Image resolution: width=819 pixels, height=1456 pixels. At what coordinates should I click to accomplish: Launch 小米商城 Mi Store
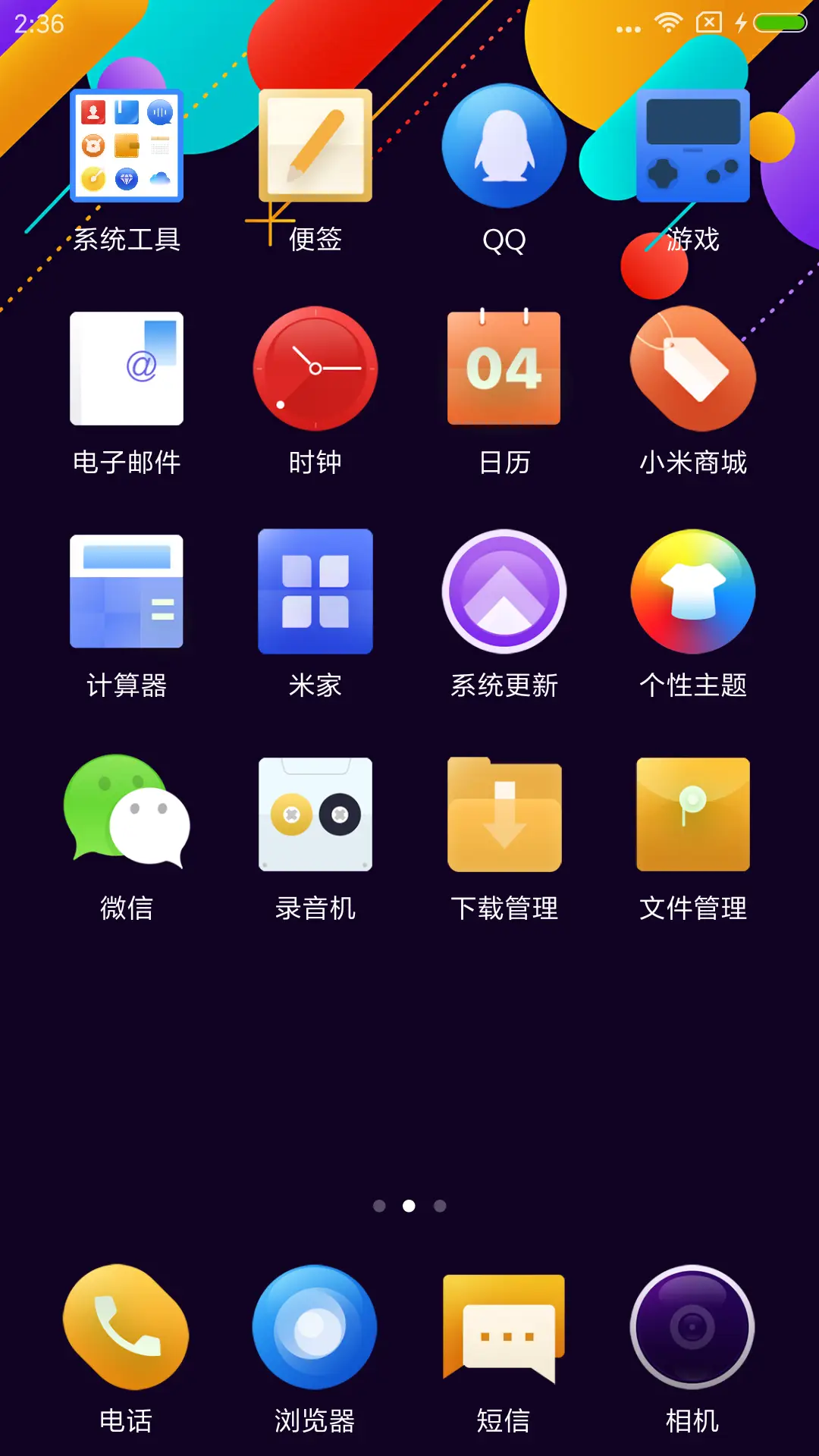point(694,369)
